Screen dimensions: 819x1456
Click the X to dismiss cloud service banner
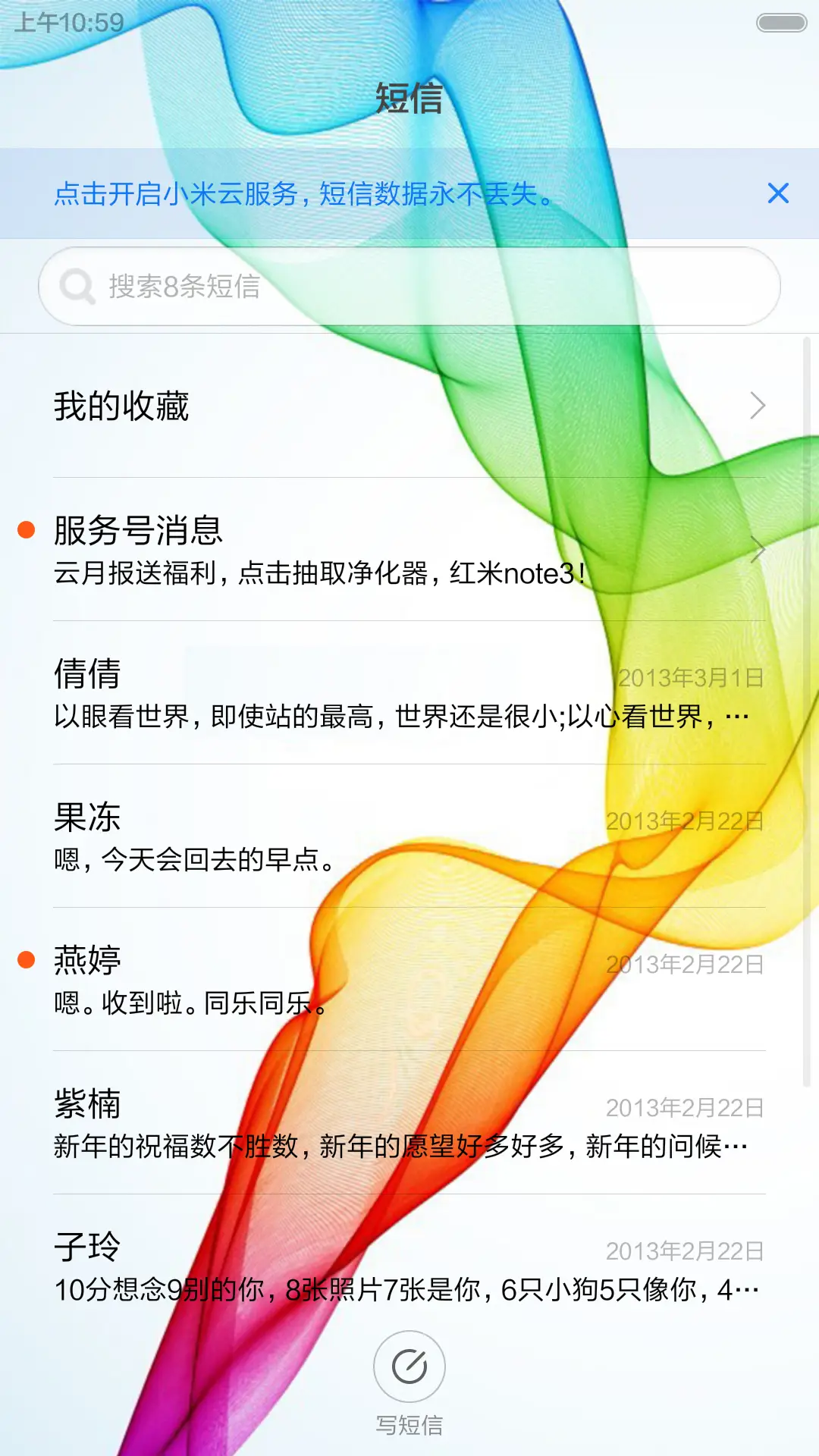(779, 195)
